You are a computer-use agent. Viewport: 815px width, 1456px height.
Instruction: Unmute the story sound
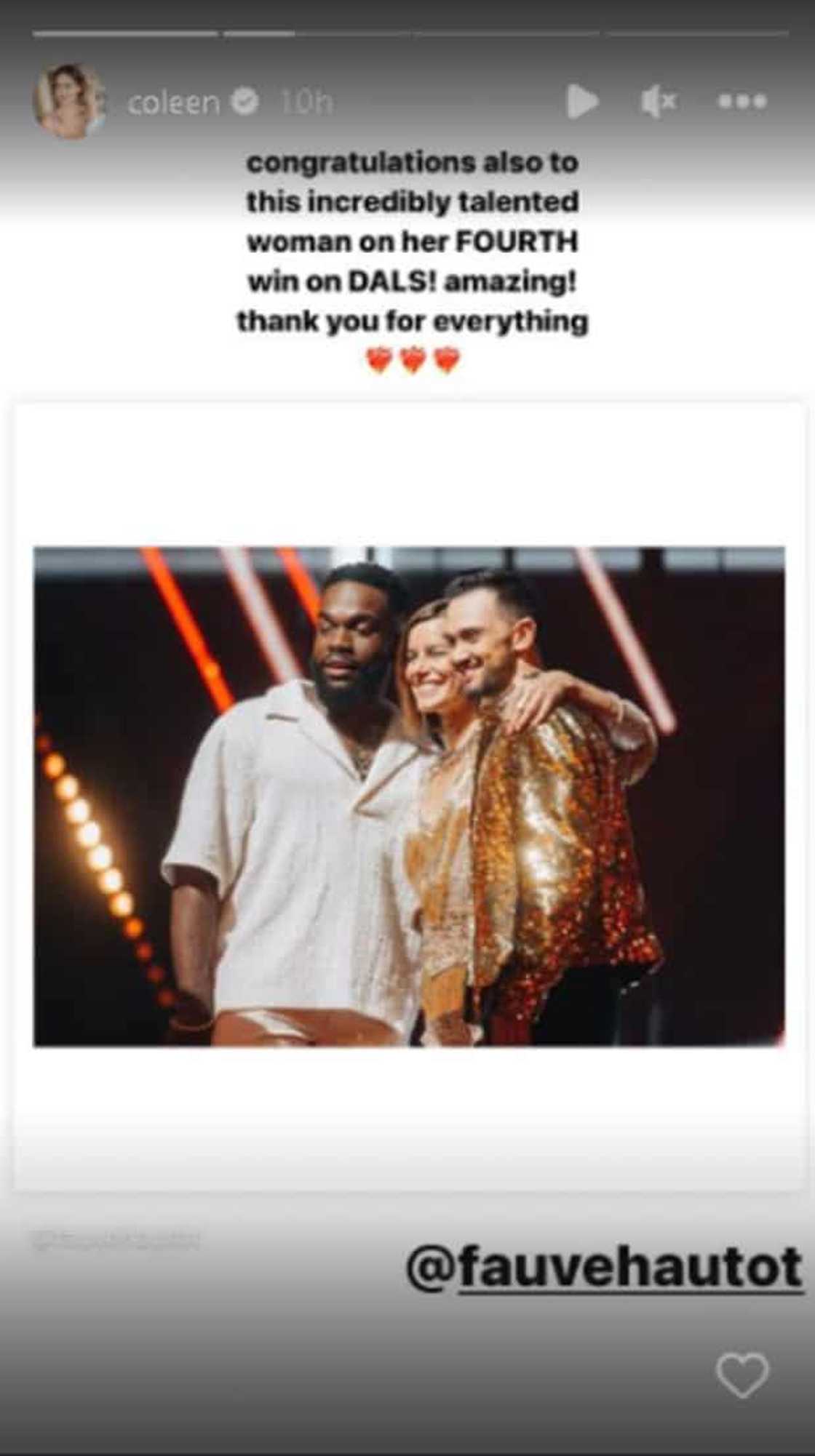pos(659,102)
